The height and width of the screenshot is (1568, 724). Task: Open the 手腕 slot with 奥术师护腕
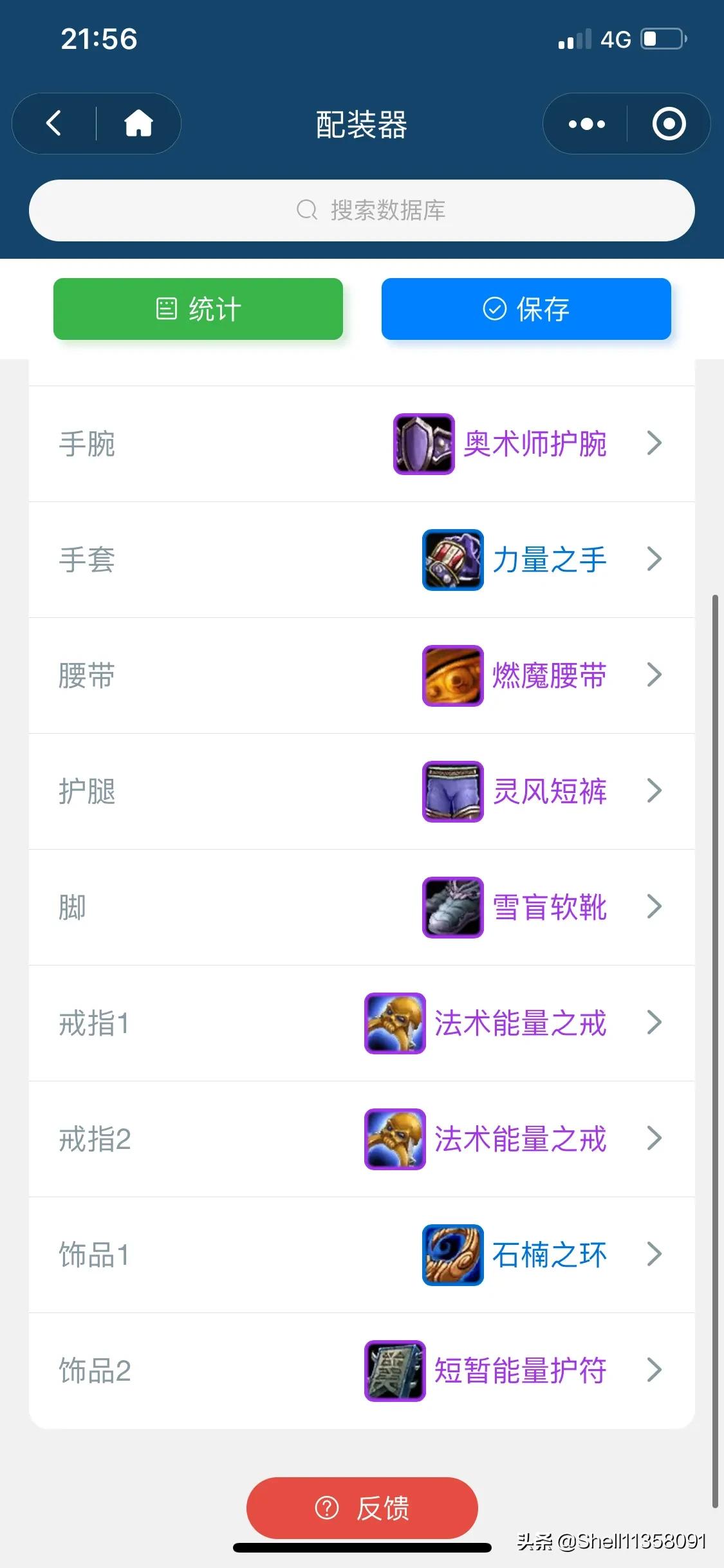pyautogui.click(x=362, y=444)
